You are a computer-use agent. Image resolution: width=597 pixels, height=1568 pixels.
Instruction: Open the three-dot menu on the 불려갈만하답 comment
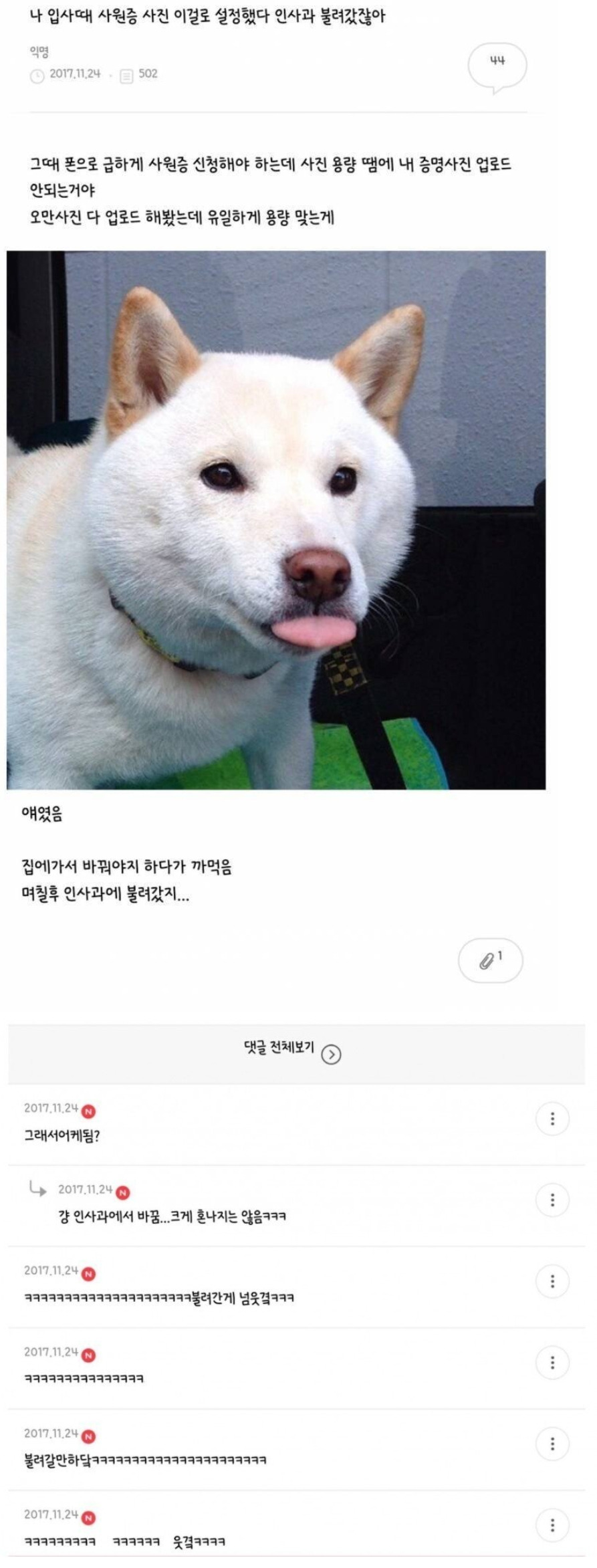tap(552, 1444)
